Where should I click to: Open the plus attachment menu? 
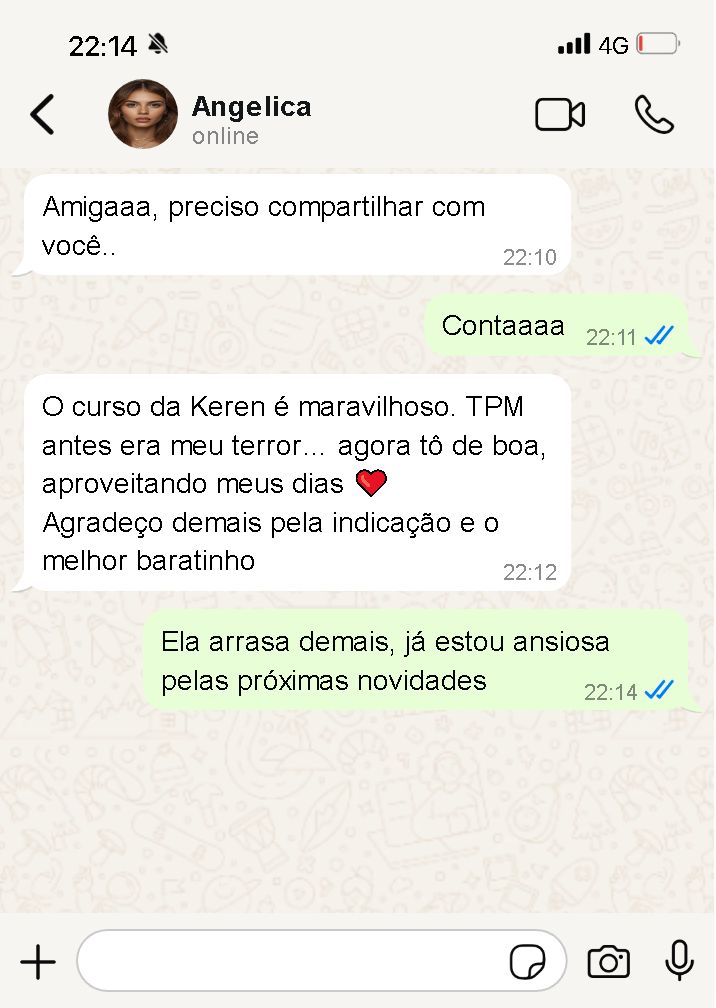(38, 963)
